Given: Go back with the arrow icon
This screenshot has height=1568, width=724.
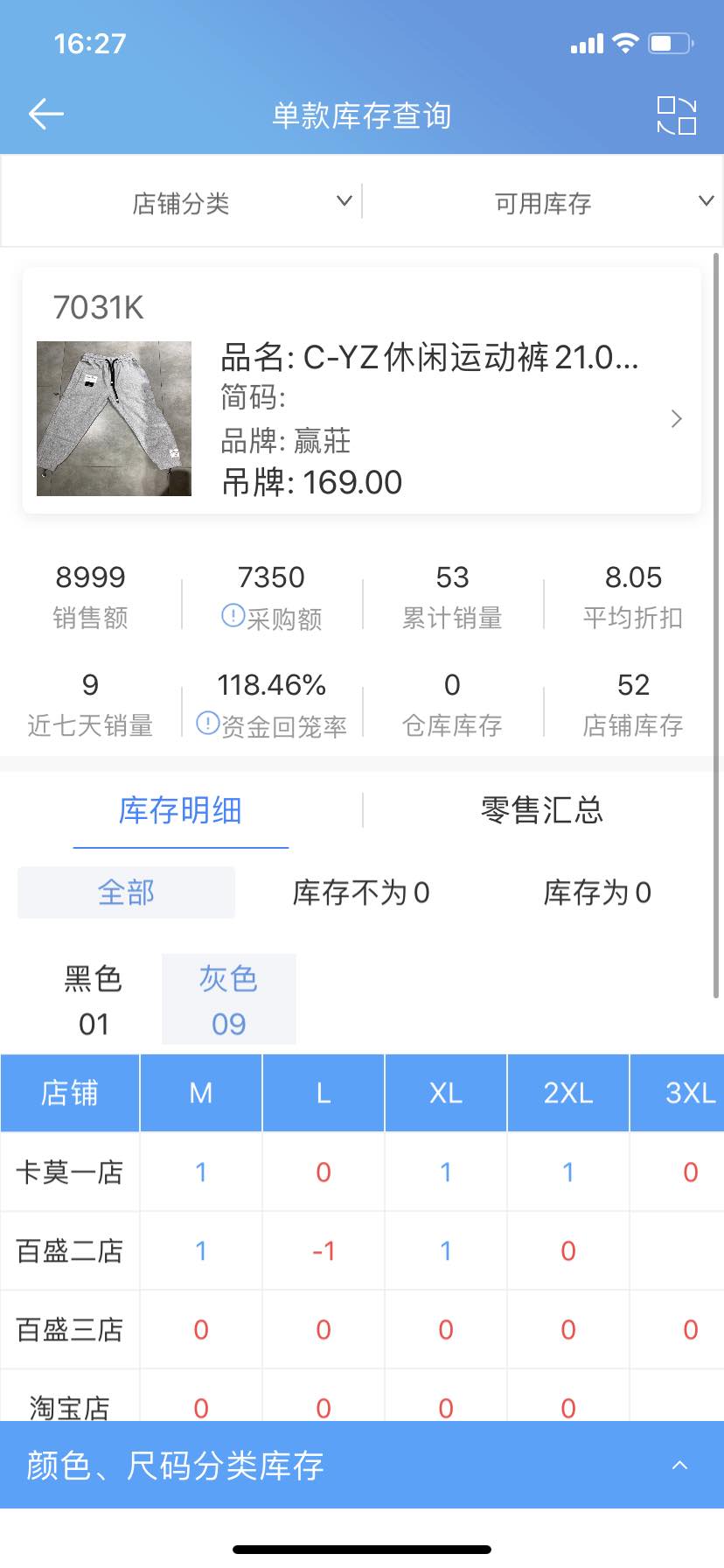Looking at the screenshot, I should (46, 114).
